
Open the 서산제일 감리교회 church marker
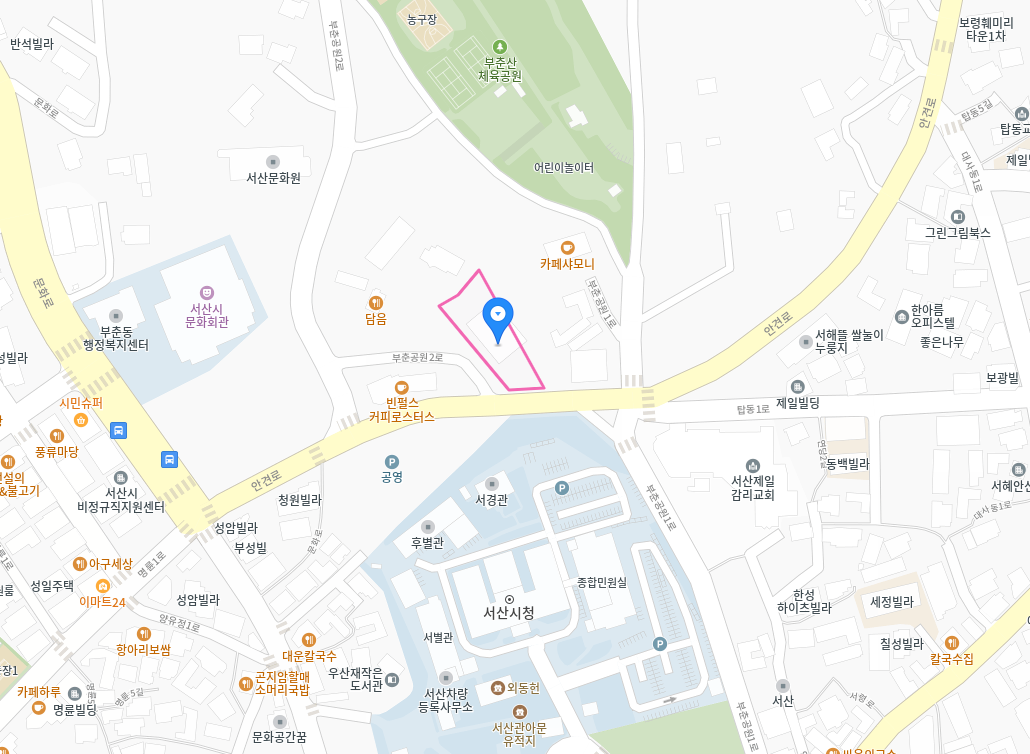(753, 465)
